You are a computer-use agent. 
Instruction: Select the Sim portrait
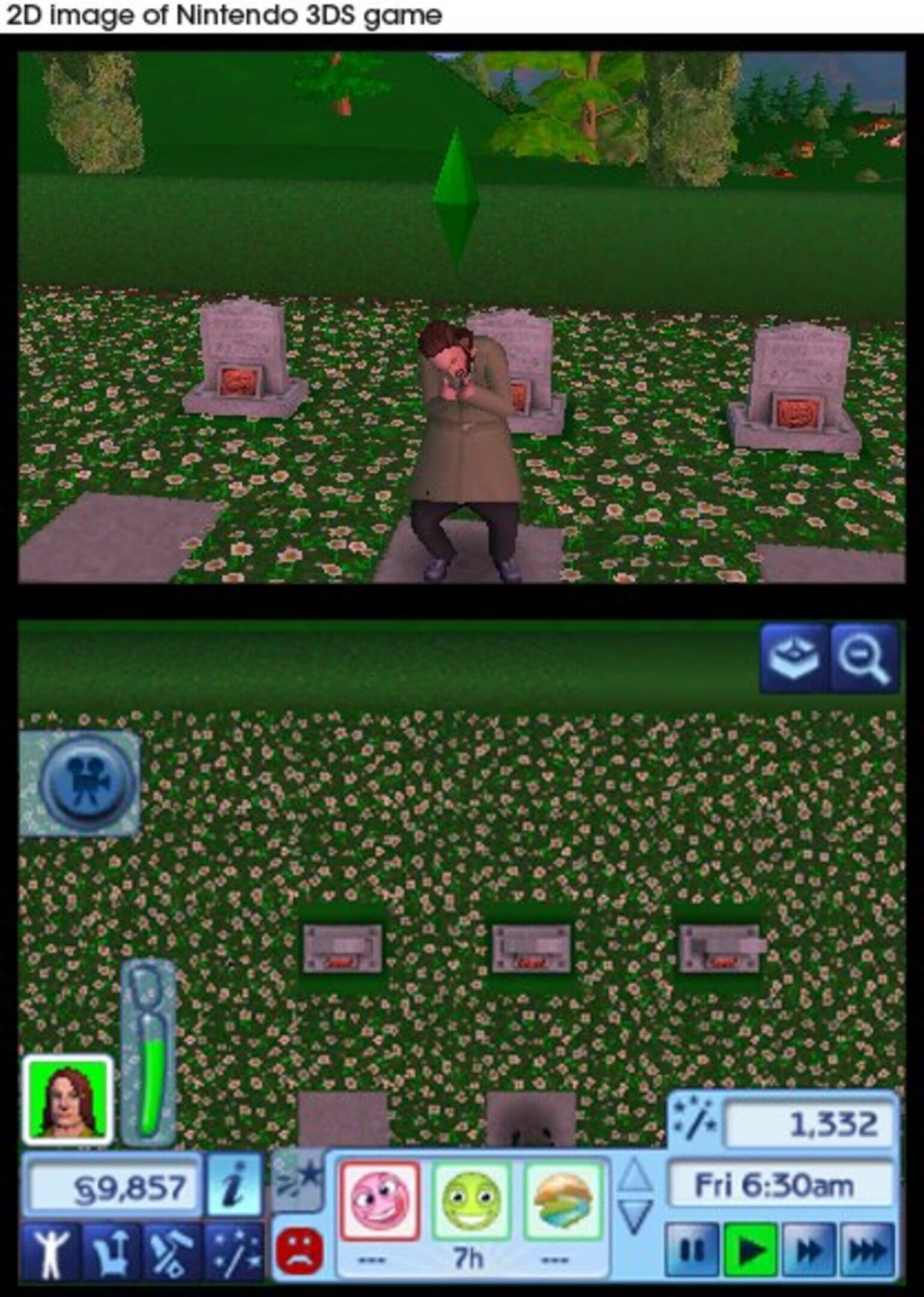click(68, 1101)
